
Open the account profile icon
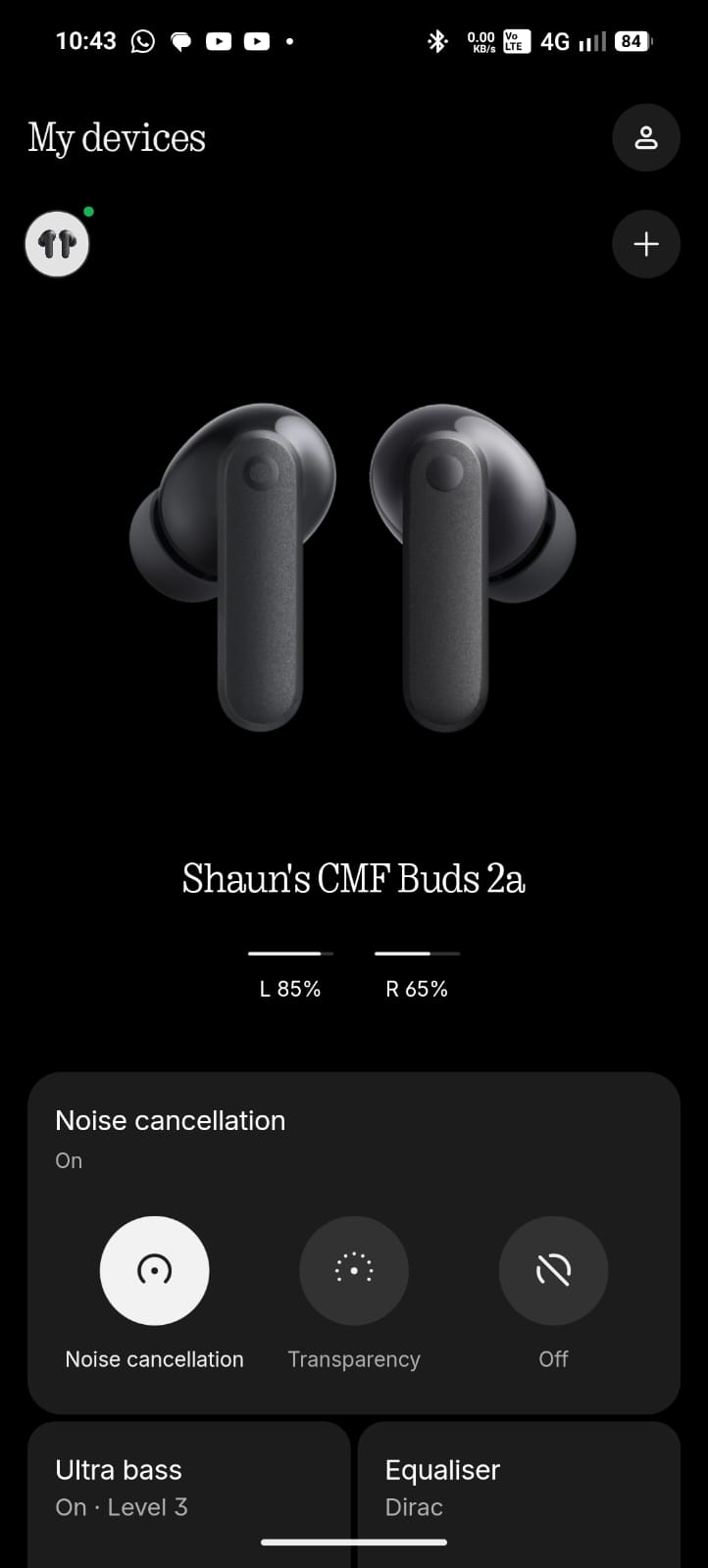pyautogui.click(x=645, y=138)
